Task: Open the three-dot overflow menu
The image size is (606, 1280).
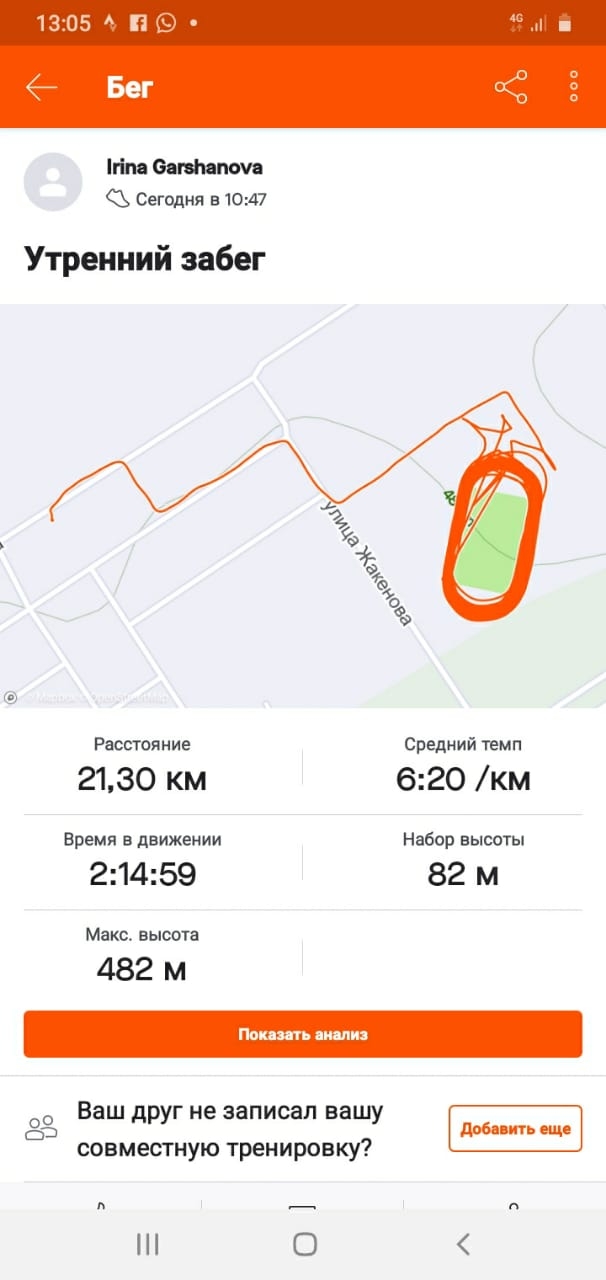Action: point(574,88)
